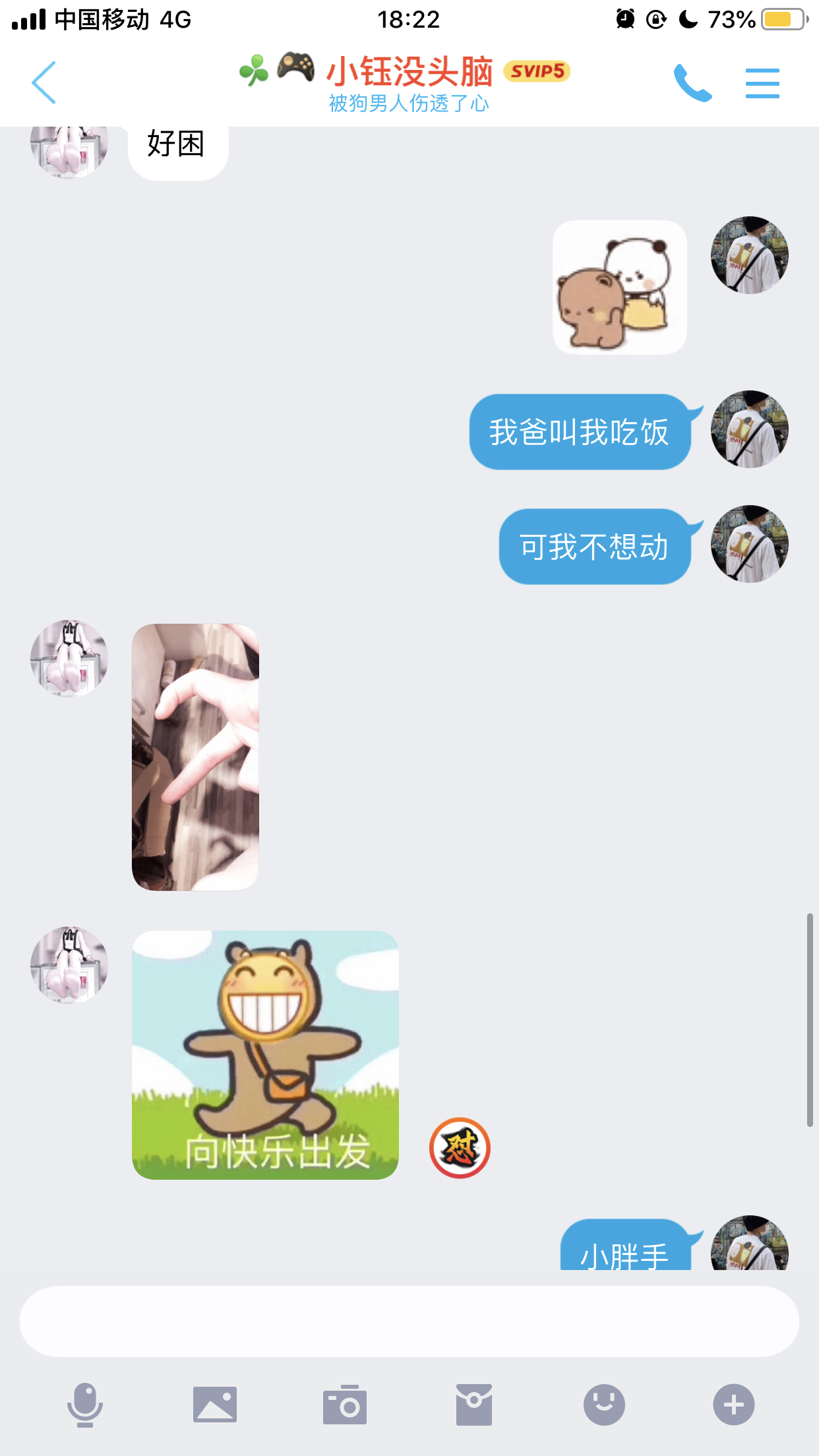This screenshot has width=819, height=1456.
Task: Go back to the chat list
Action: (x=44, y=82)
